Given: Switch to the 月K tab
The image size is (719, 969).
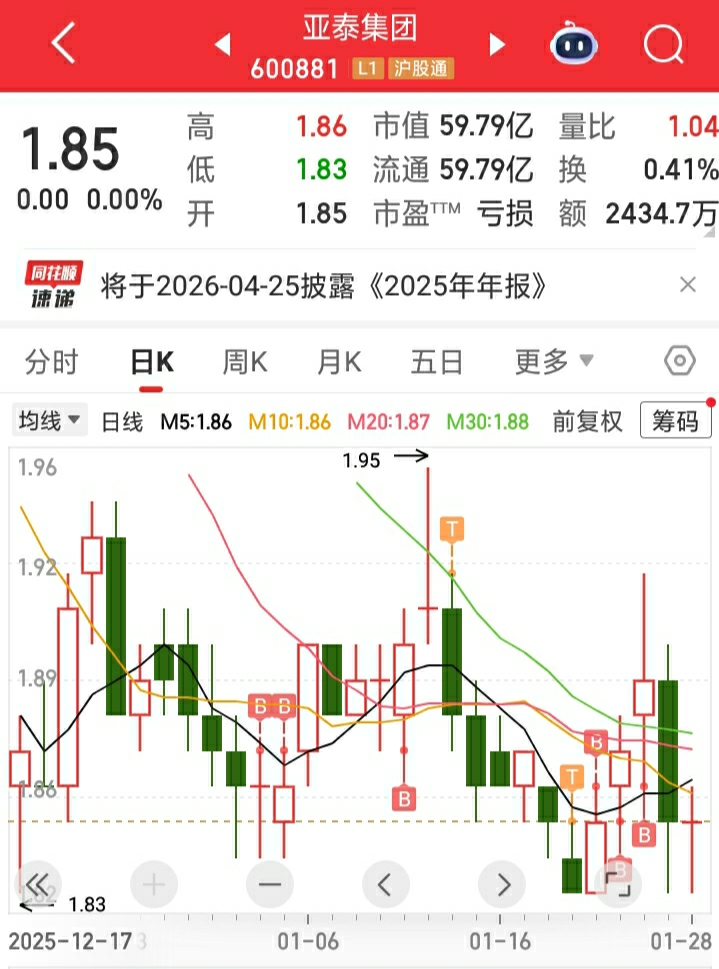Looking at the screenshot, I should [x=339, y=362].
